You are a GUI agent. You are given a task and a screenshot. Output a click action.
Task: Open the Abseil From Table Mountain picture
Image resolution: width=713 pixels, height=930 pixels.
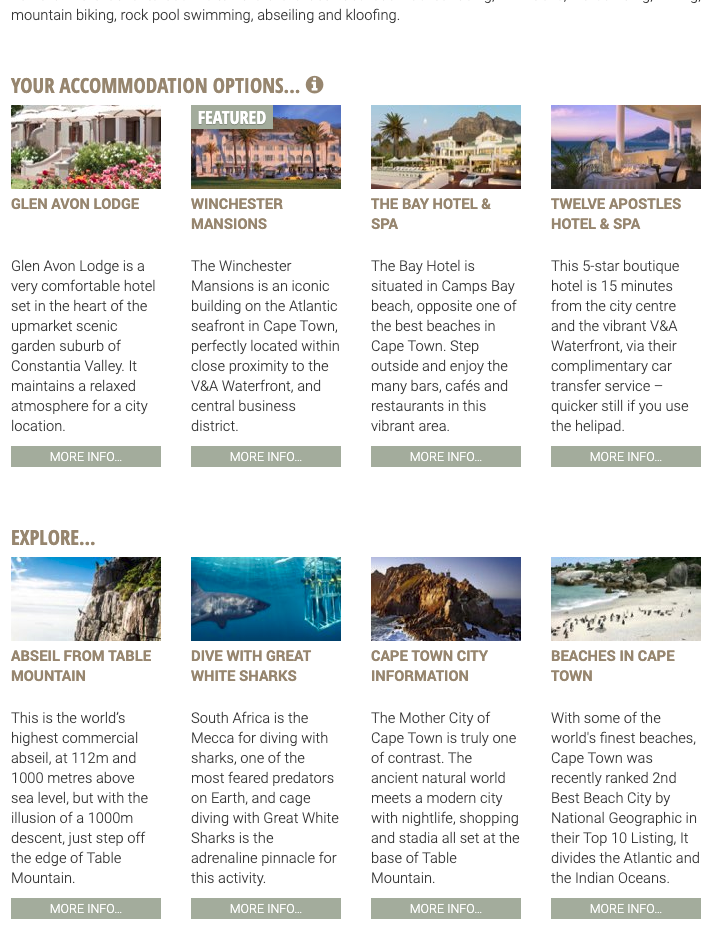86,599
